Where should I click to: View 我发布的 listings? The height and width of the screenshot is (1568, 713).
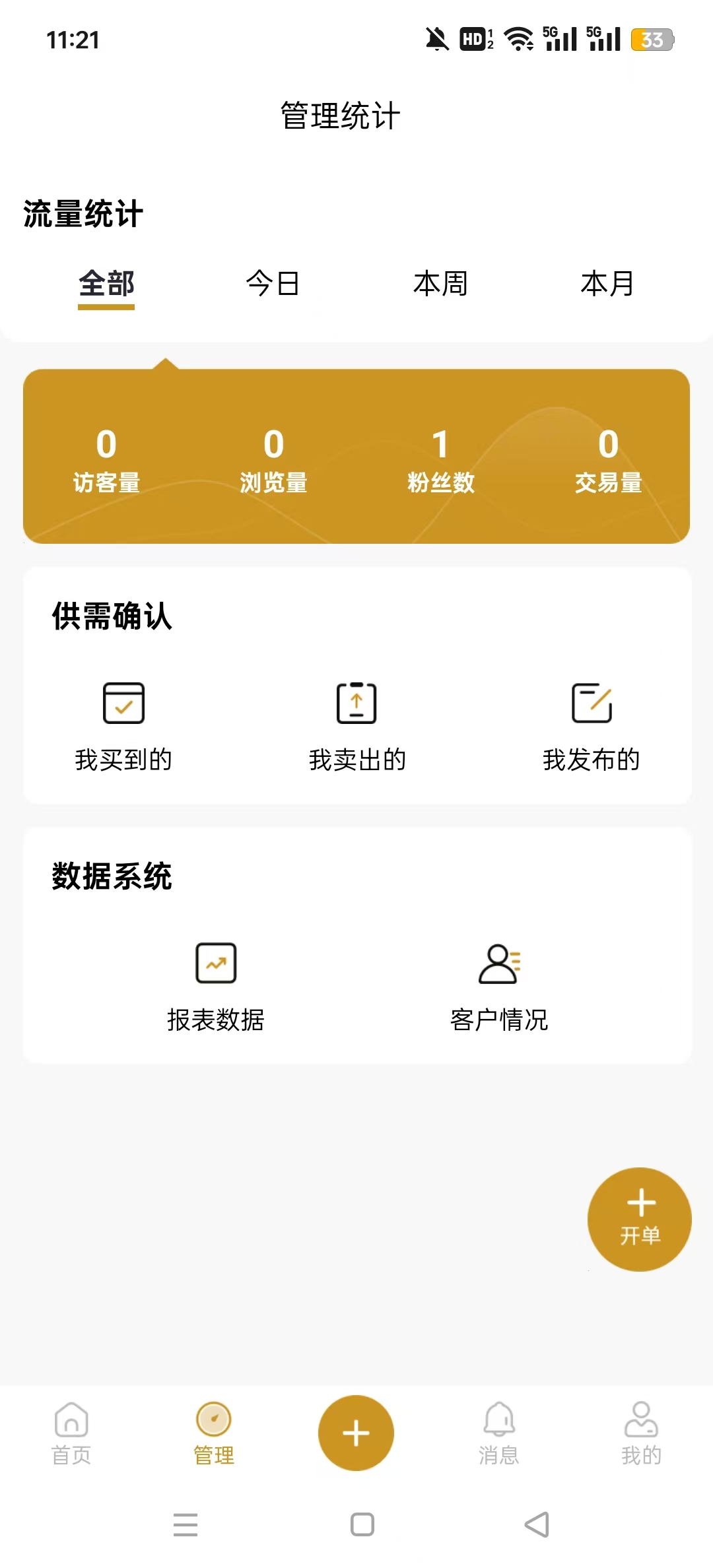pos(591,726)
